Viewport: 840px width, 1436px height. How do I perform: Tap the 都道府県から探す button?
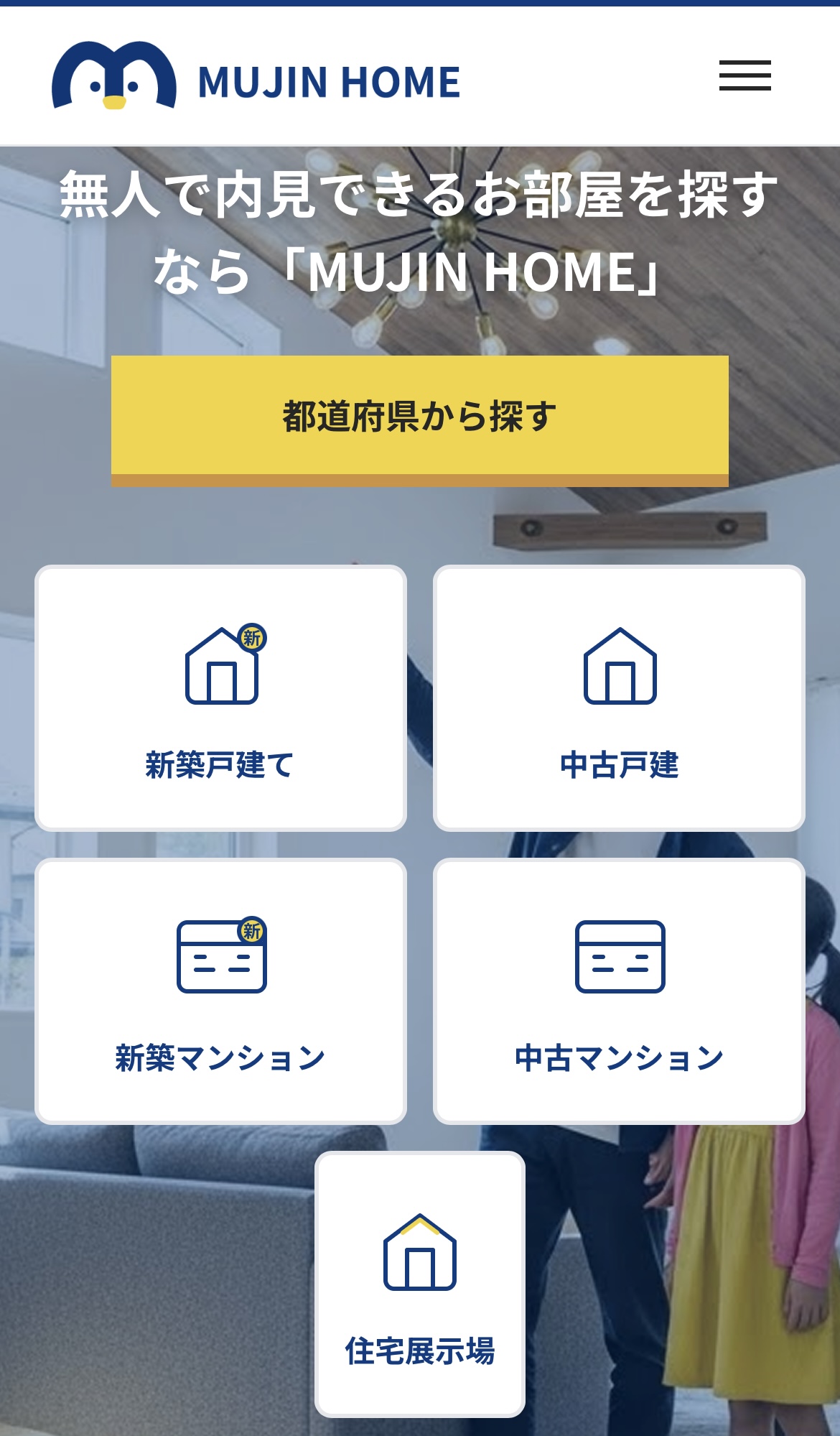click(x=419, y=418)
